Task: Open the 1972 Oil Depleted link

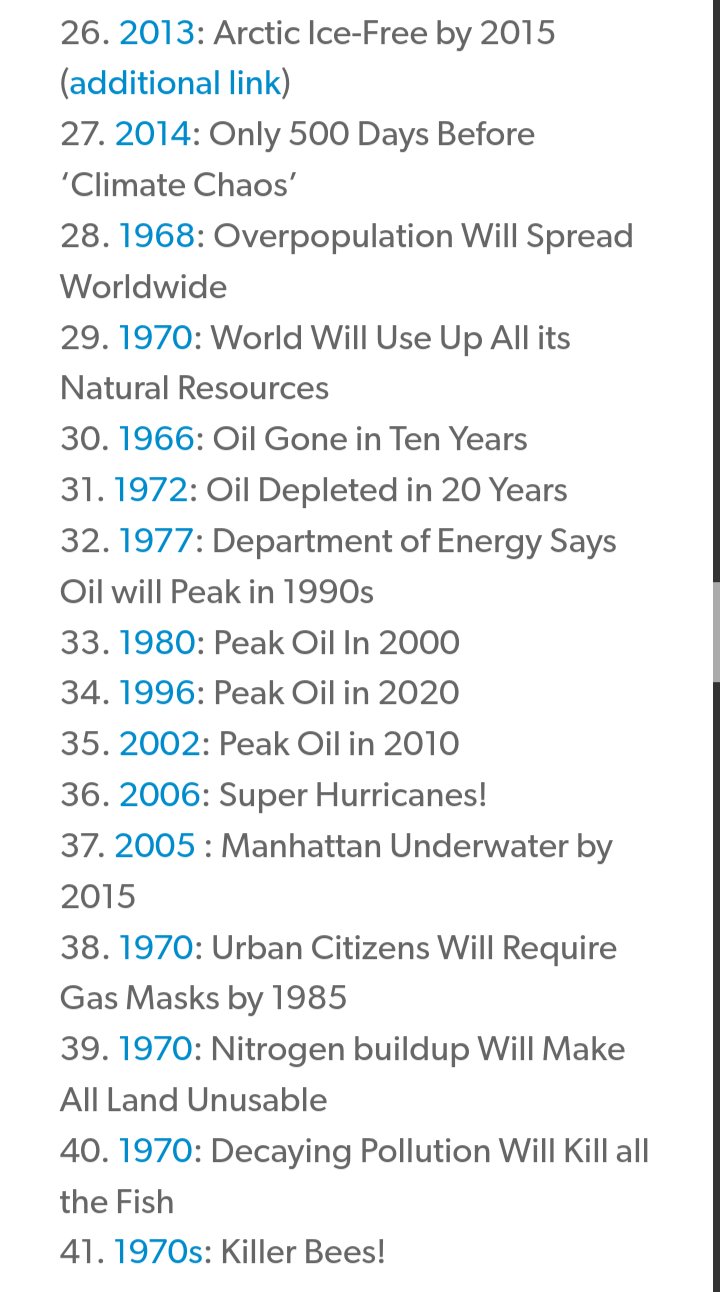Action: point(151,490)
